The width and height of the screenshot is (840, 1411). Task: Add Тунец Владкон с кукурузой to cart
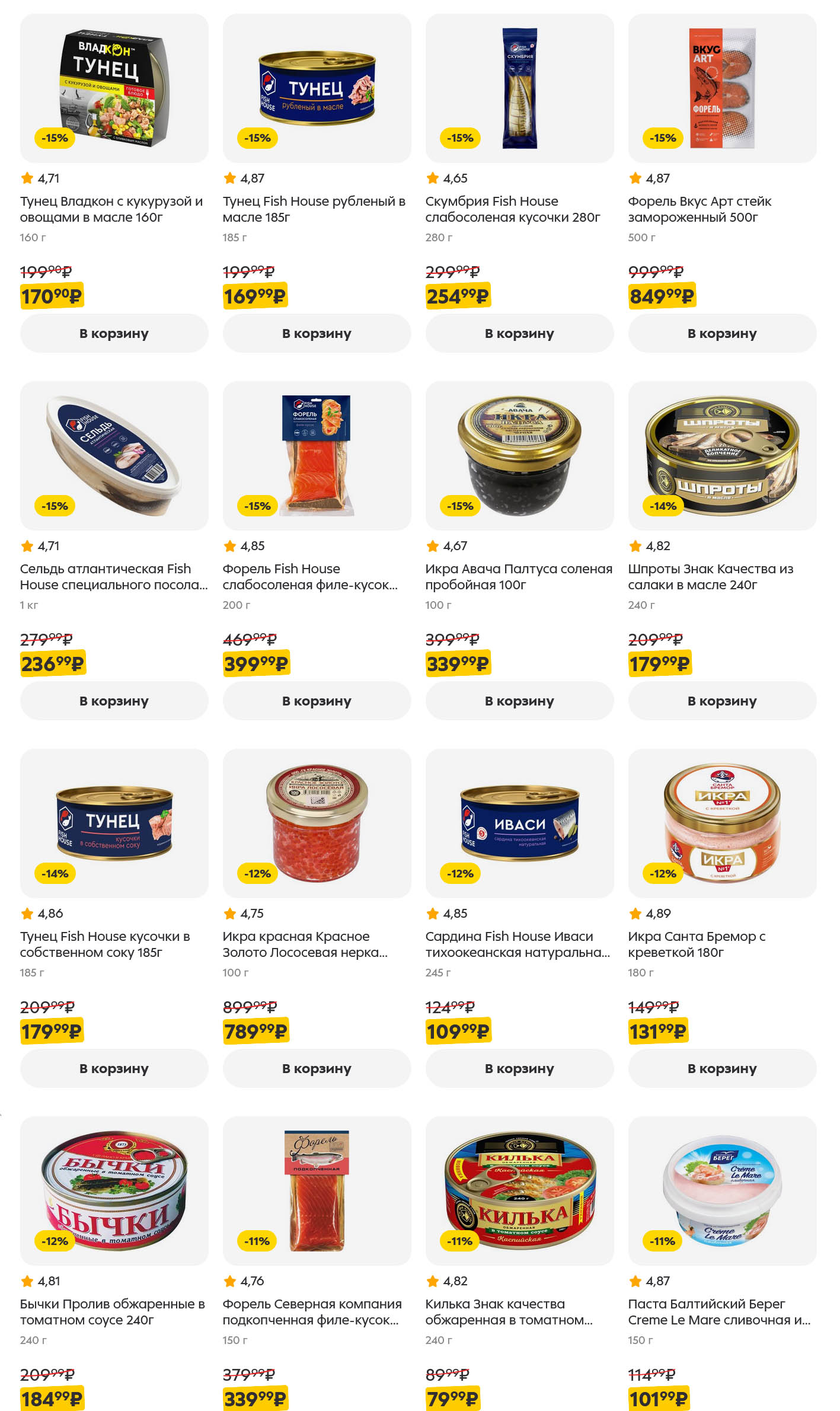pyautogui.click(x=114, y=333)
